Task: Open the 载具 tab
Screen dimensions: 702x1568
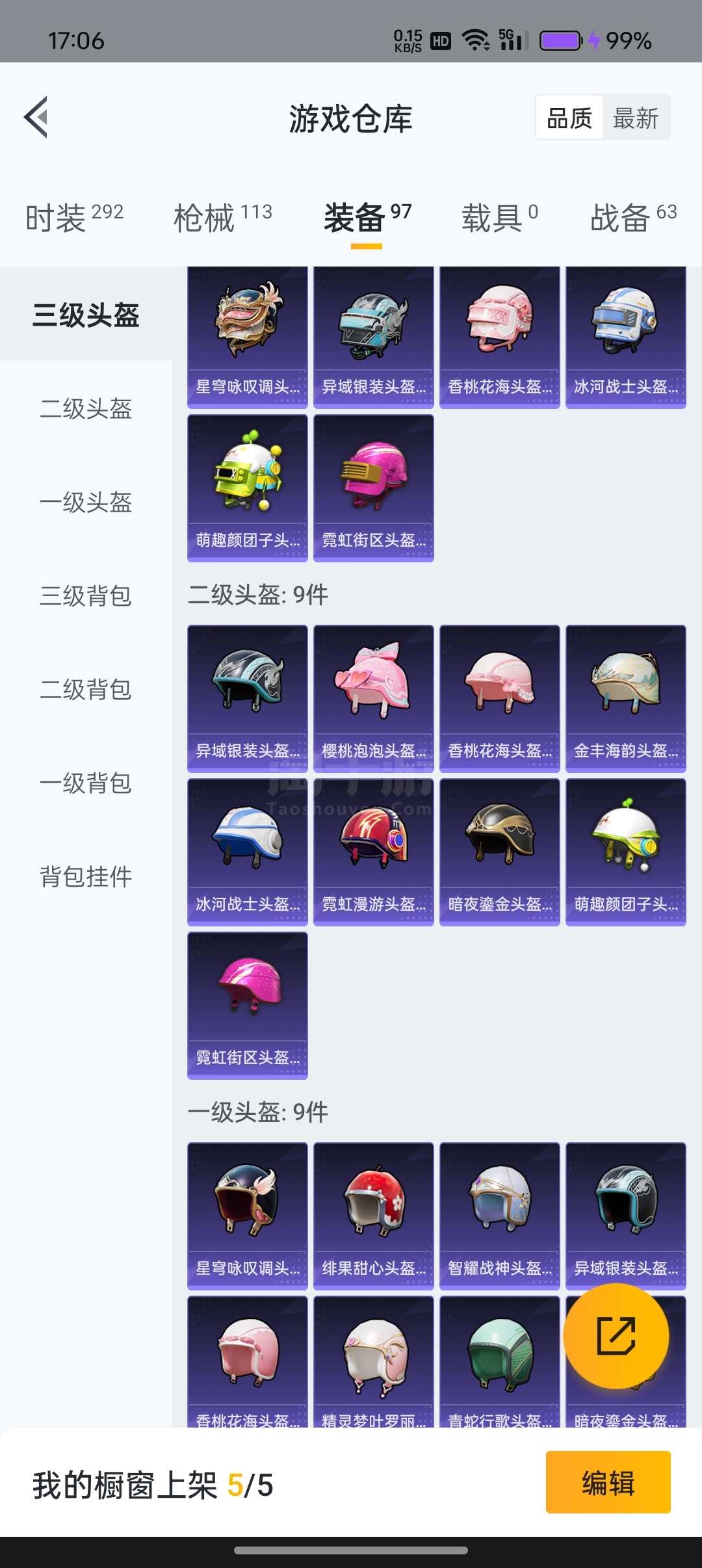Action: click(x=499, y=217)
